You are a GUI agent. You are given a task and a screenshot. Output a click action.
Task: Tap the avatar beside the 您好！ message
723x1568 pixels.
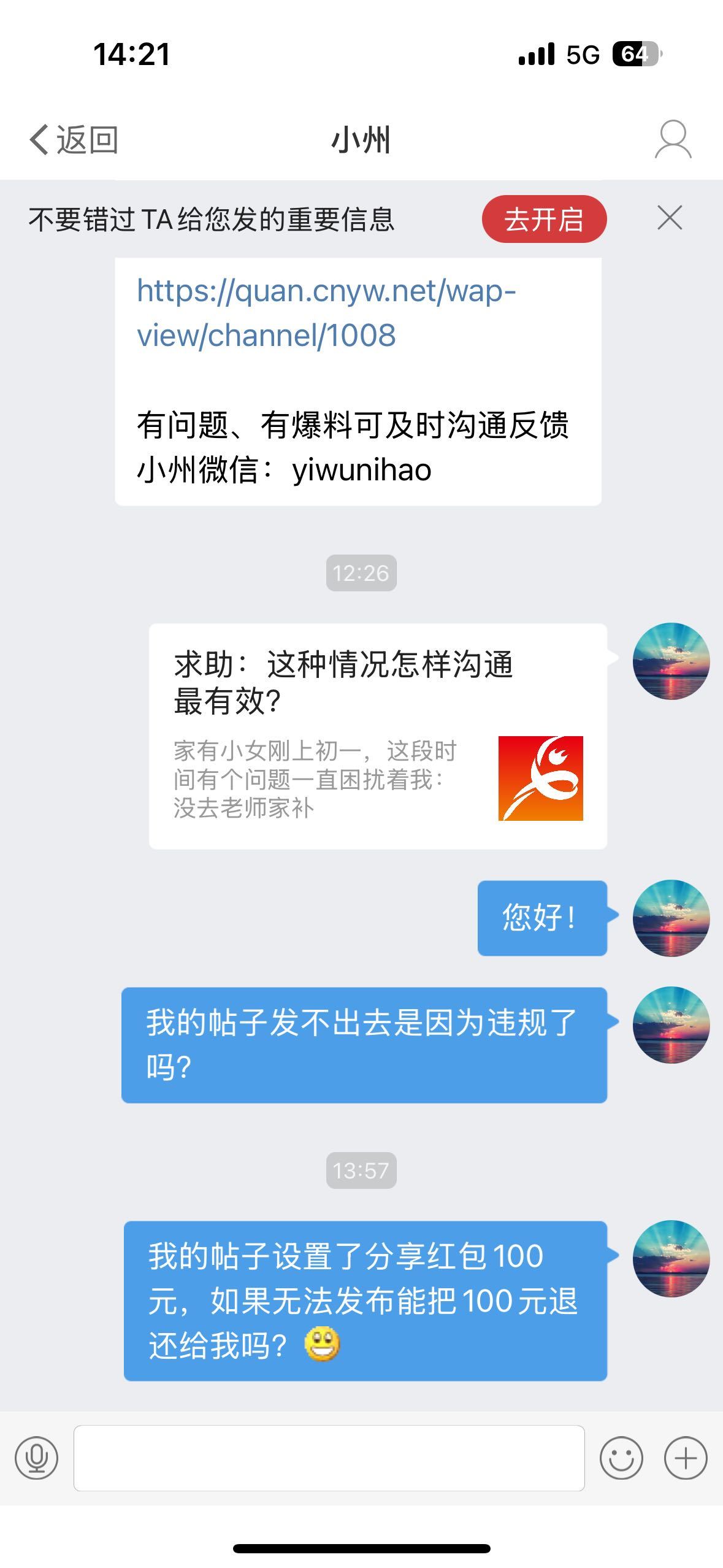point(671,918)
